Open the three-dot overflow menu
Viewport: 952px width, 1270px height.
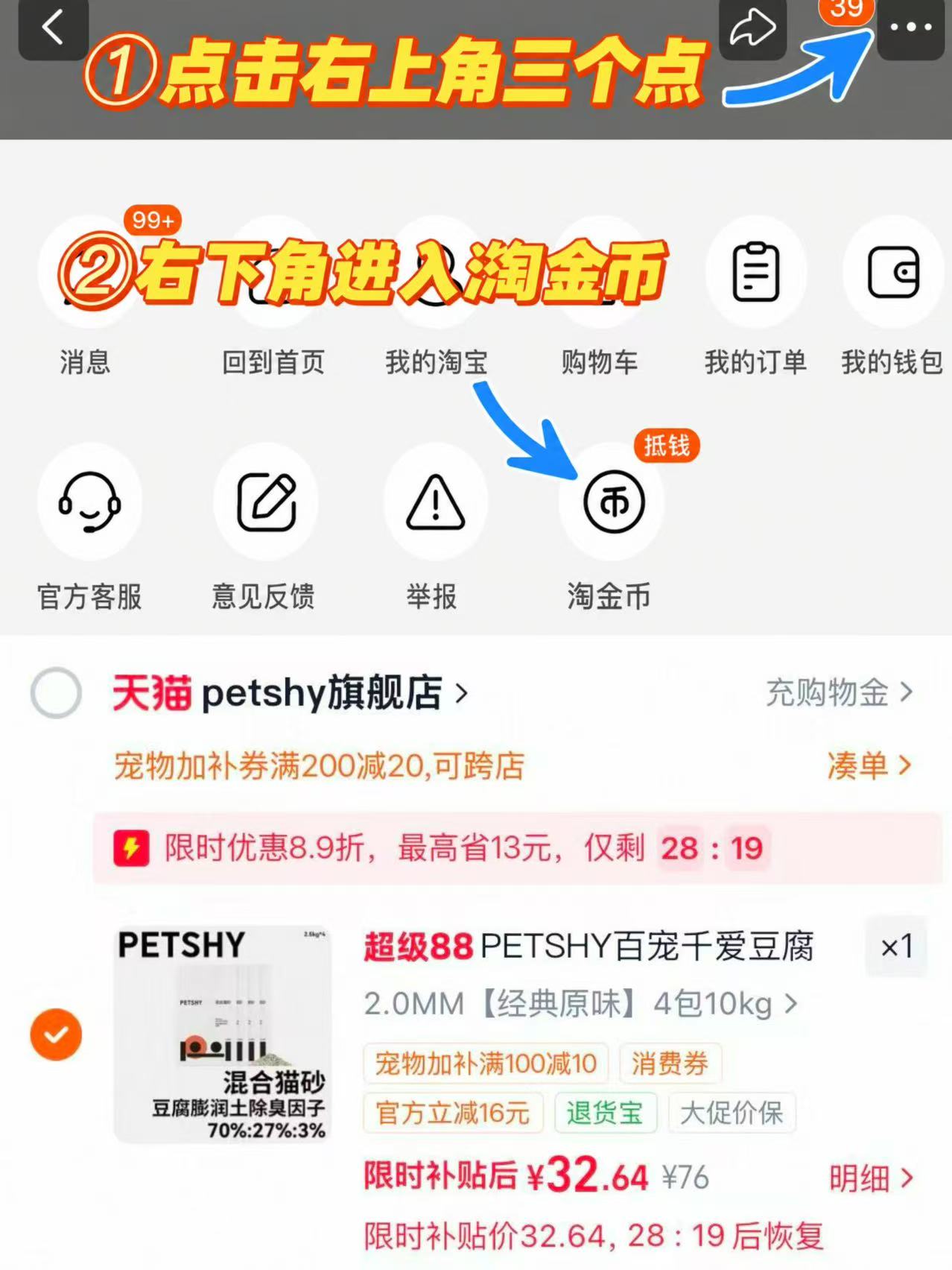(x=910, y=28)
